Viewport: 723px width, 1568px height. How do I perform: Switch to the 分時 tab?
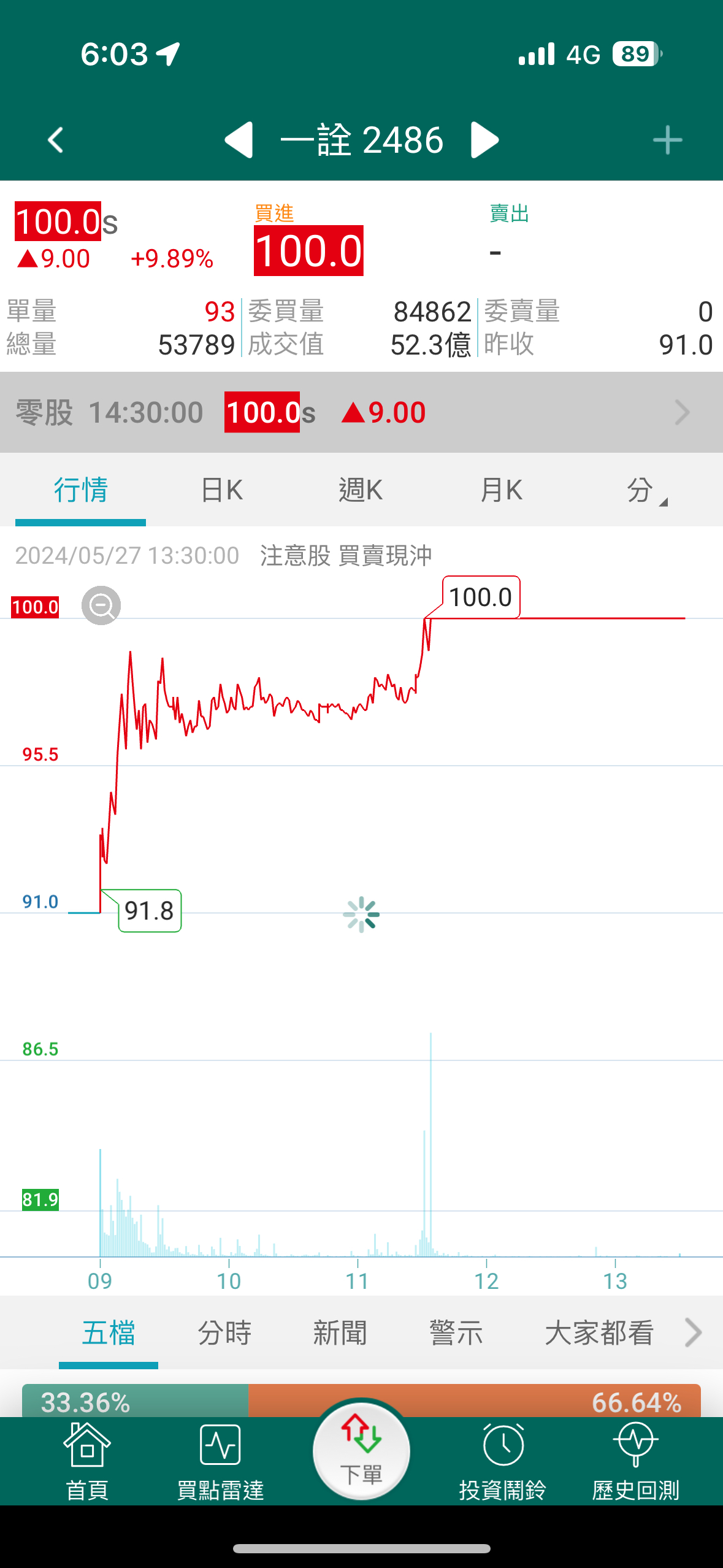click(x=224, y=1333)
